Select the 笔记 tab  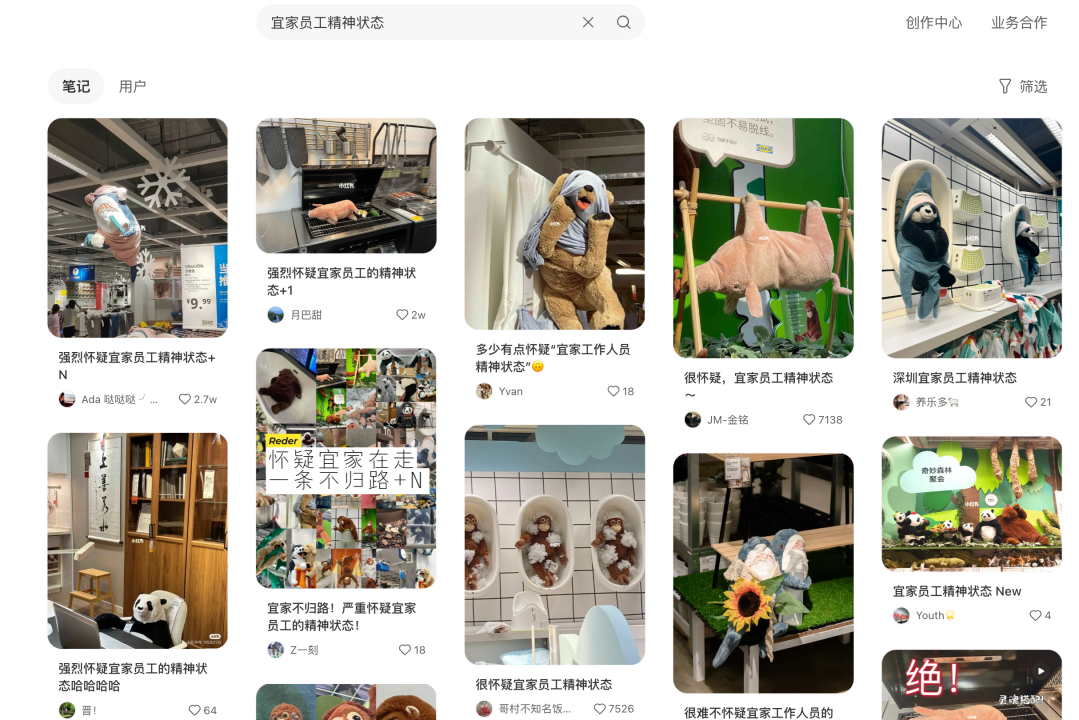click(76, 86)
